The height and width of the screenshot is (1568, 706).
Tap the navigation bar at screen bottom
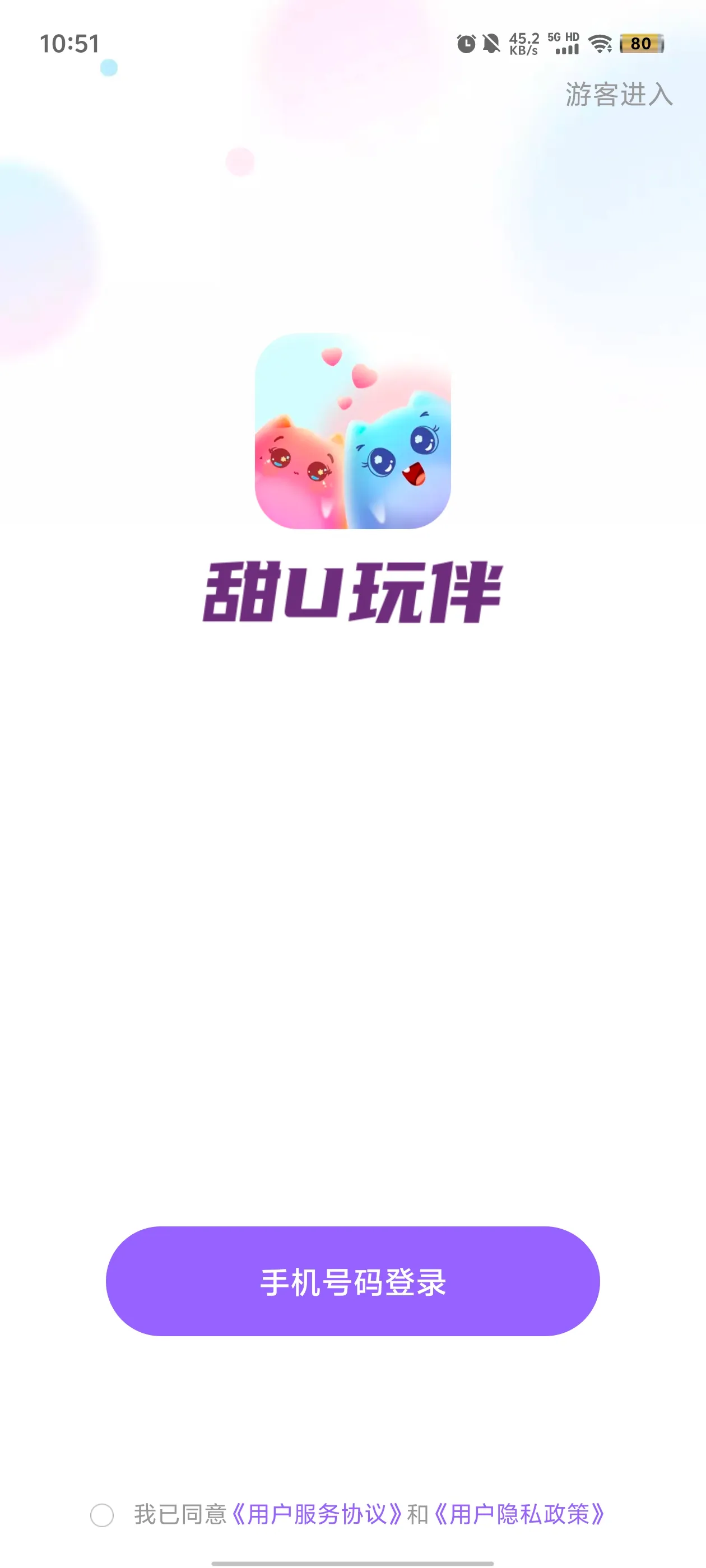pos(352,1562)
